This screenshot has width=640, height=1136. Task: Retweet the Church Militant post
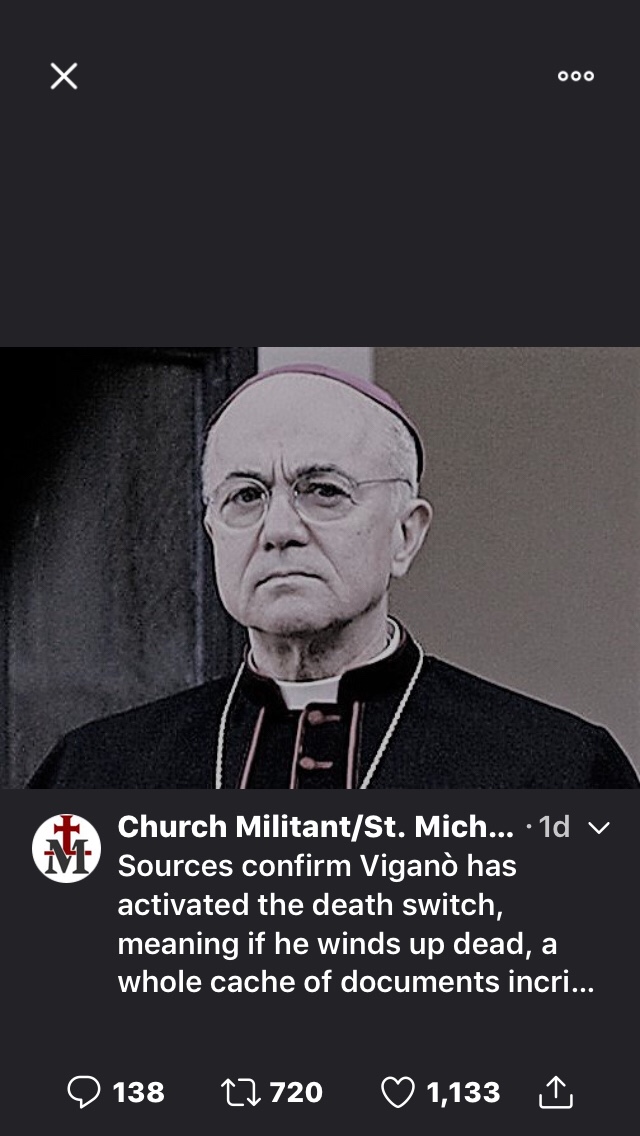[236, 1092]
